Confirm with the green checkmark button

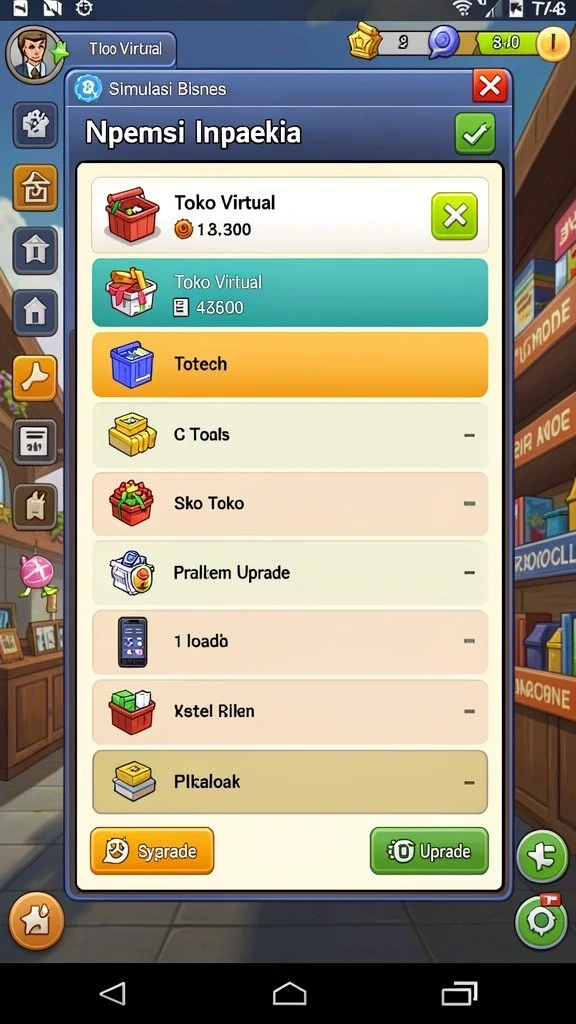(x=475, y=134)
